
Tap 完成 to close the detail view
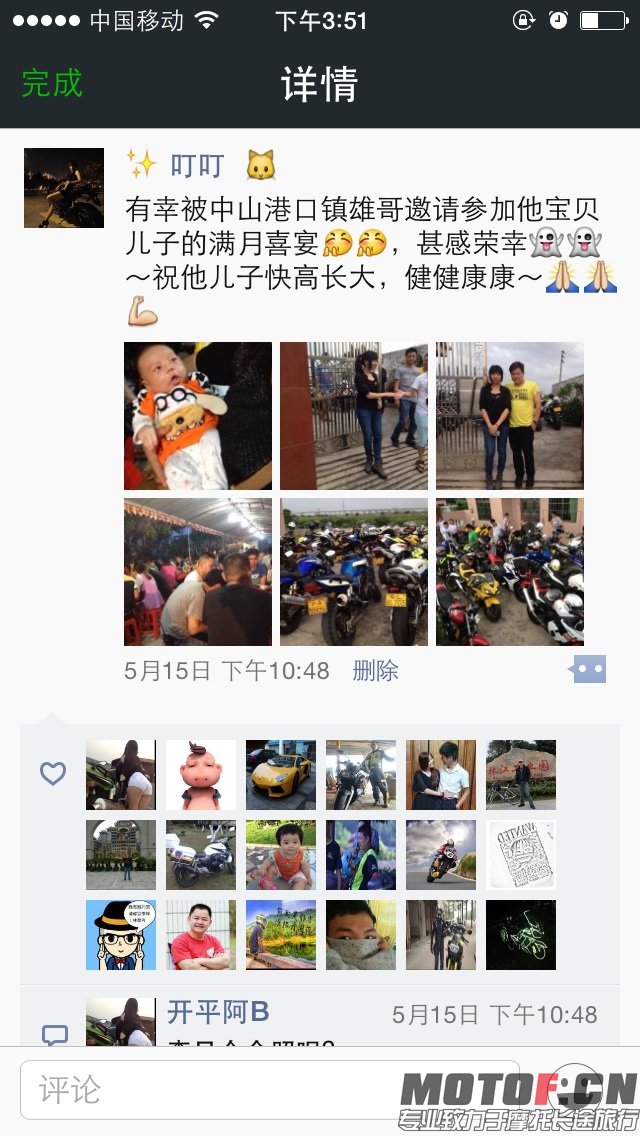52,83
